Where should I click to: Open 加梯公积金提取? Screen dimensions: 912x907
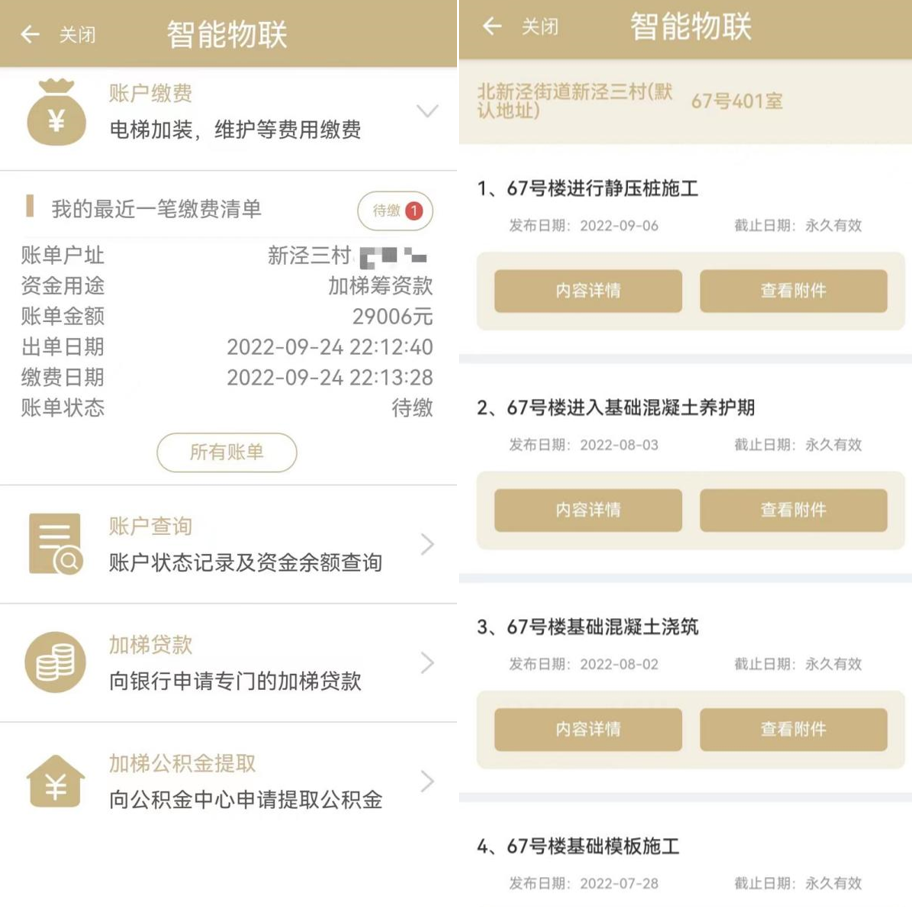228,781
